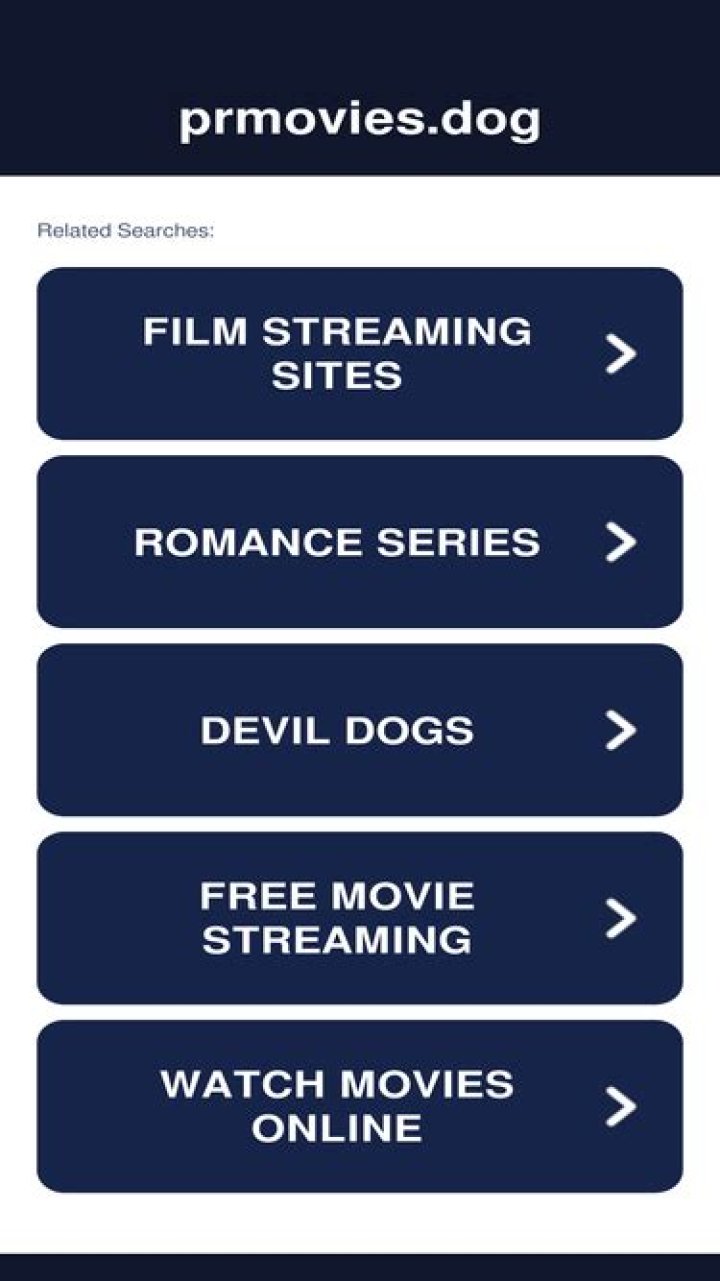Click the prmovies.dog site title
Viewport: 720px width, 1281px height.
[x=358, y=118]
